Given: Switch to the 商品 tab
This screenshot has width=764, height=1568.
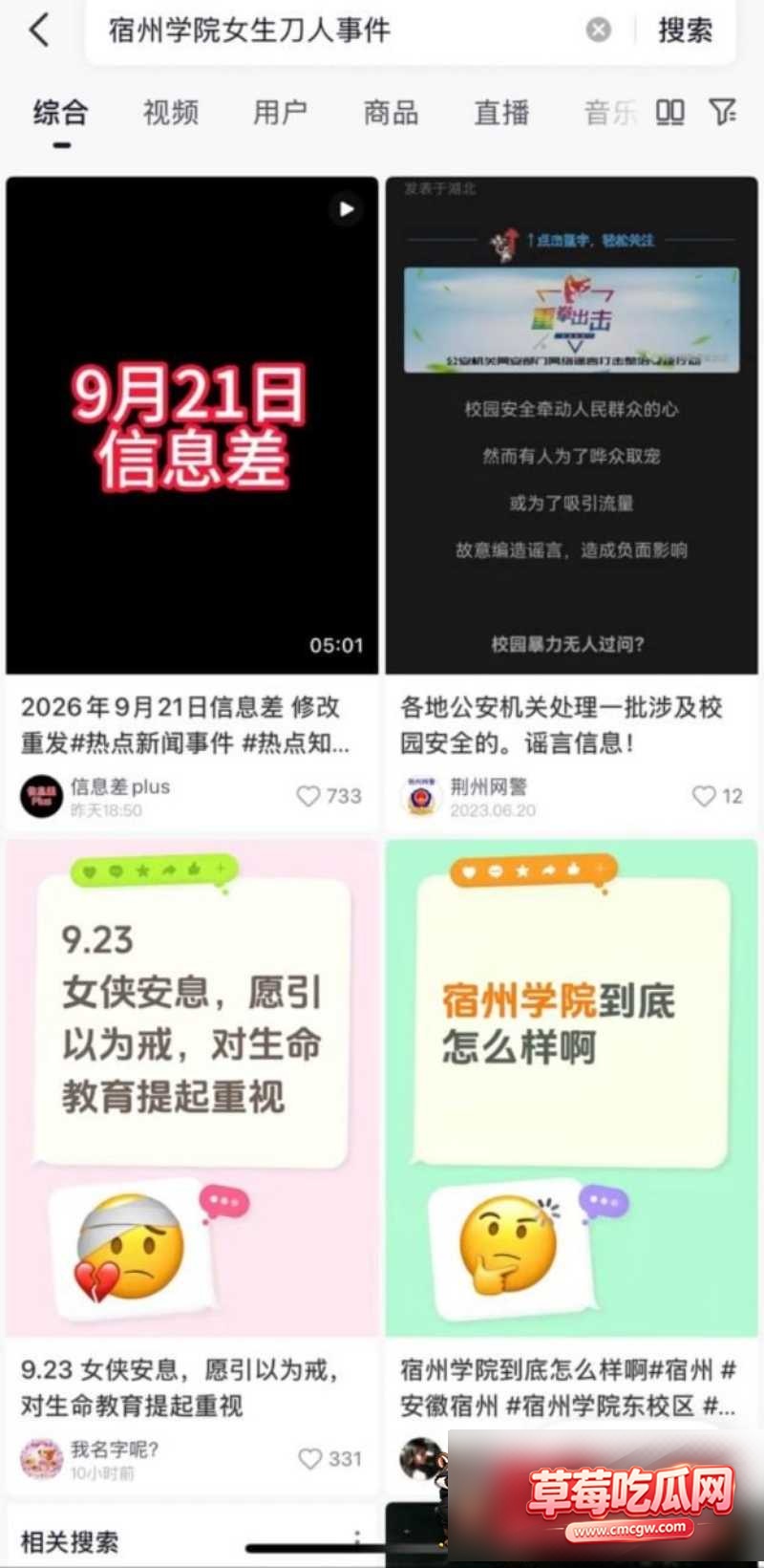Looking at the screenshot, I should tap(392, 113).
